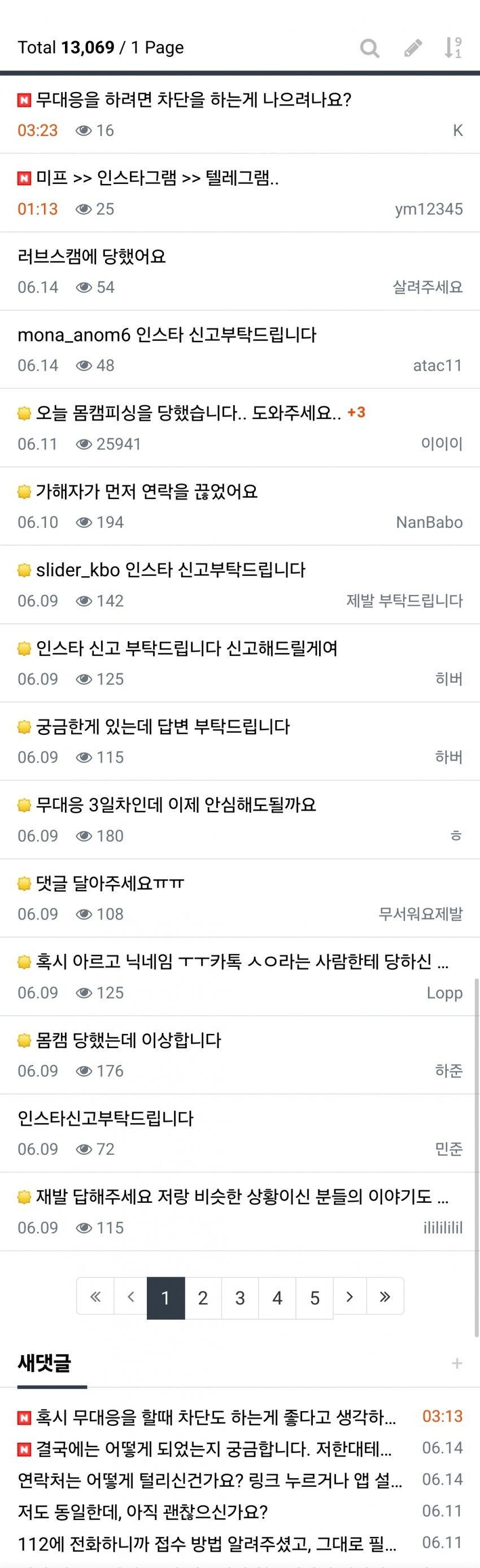Open the post '러브스캠에 당했어요'
Image resolution: width=480 pixels, height=1568 pixels.
(x=92, y=256)
